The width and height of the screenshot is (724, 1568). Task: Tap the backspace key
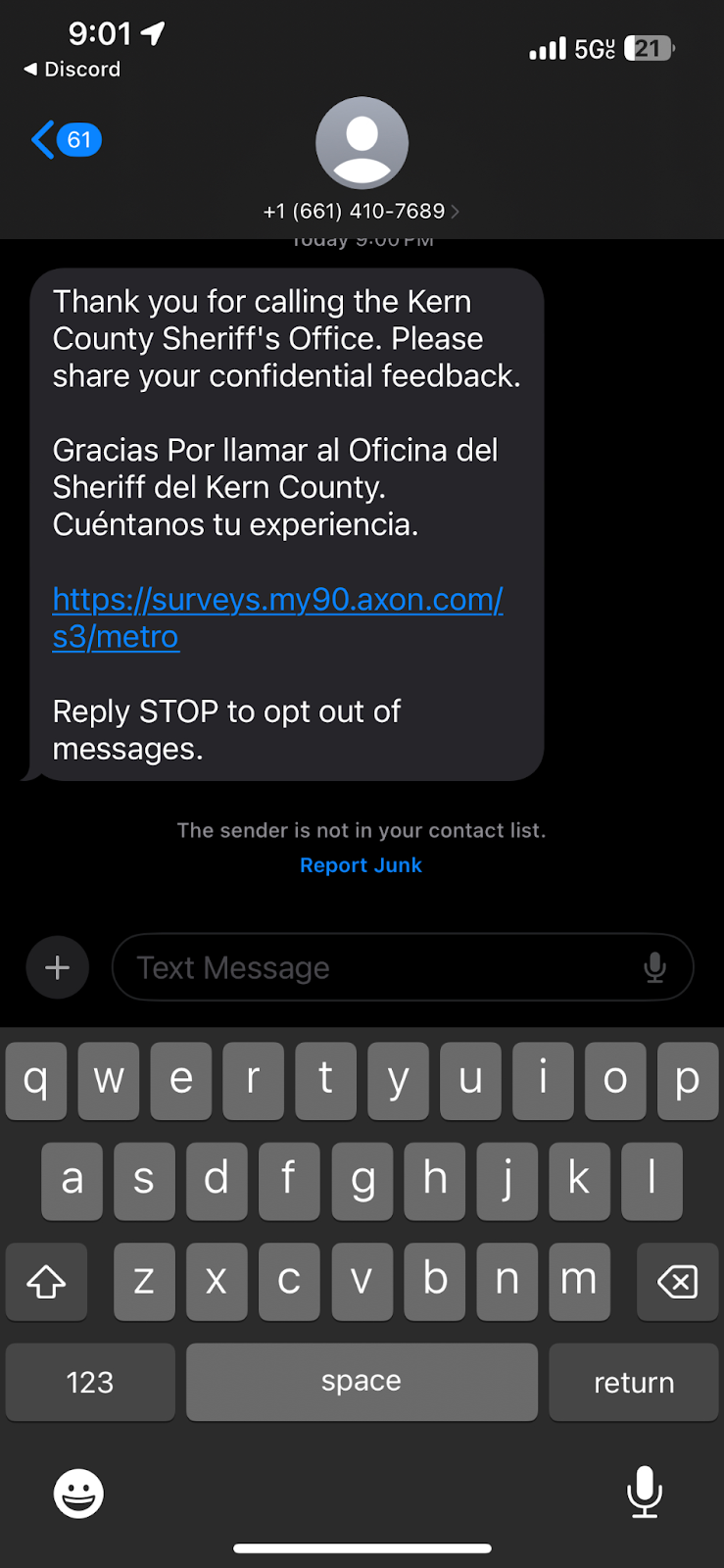(677, 1281)
